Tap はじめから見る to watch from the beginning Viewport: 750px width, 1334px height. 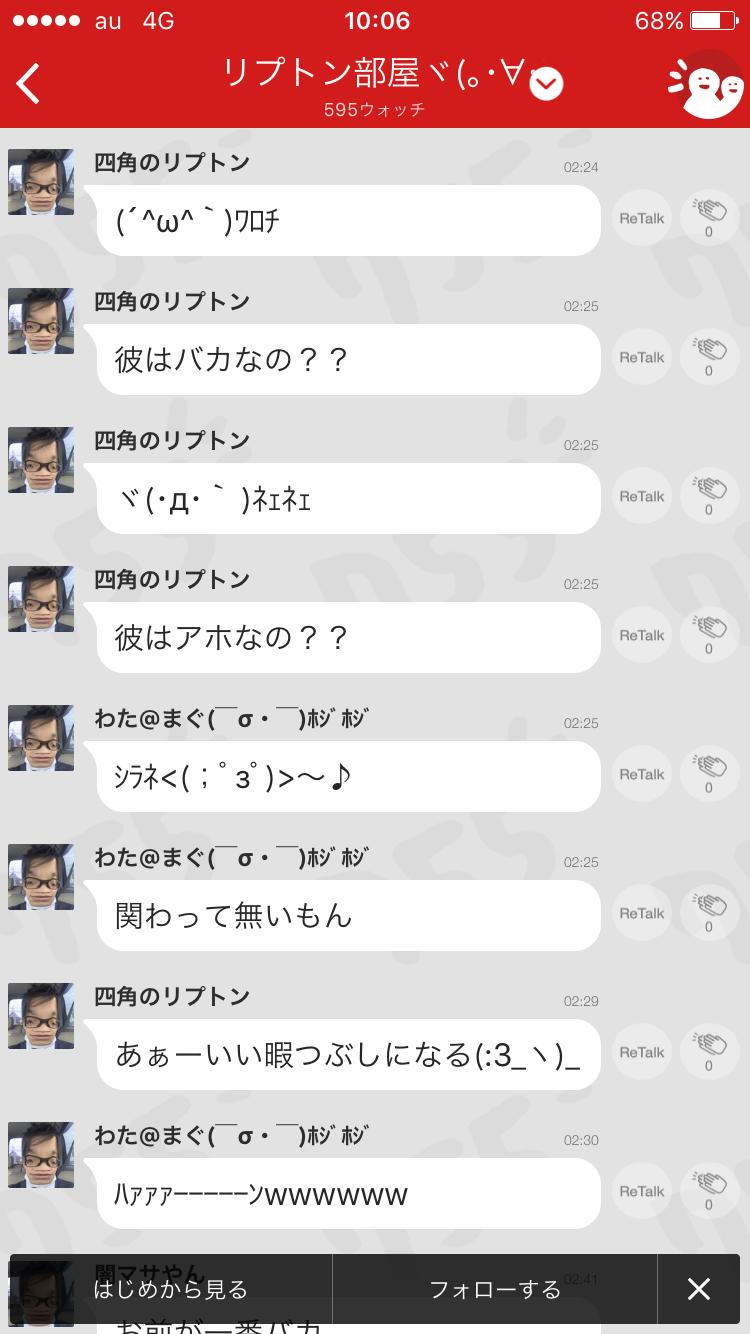click(166, 1289)
